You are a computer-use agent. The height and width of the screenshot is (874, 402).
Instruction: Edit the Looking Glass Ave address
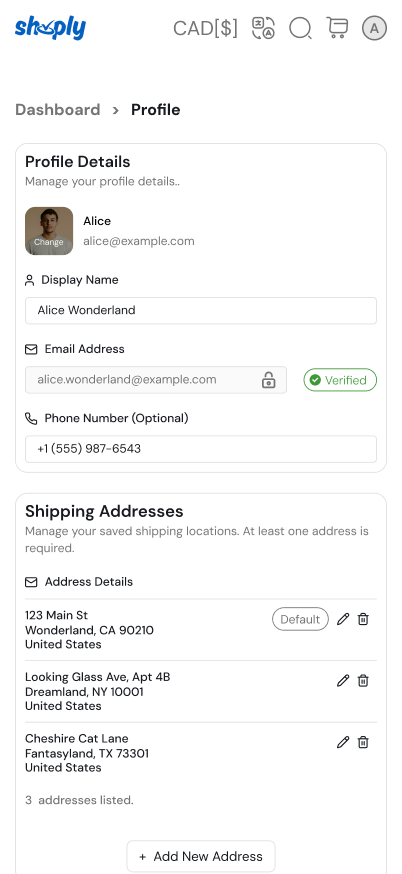(x=343, y=681)
